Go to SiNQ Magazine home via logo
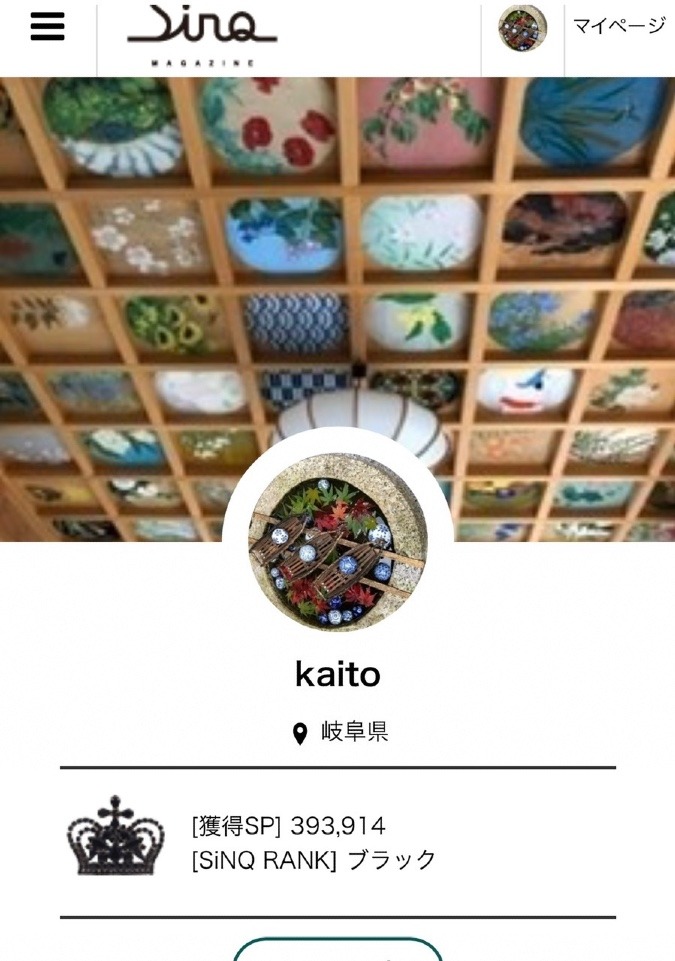 pos(203,34)
